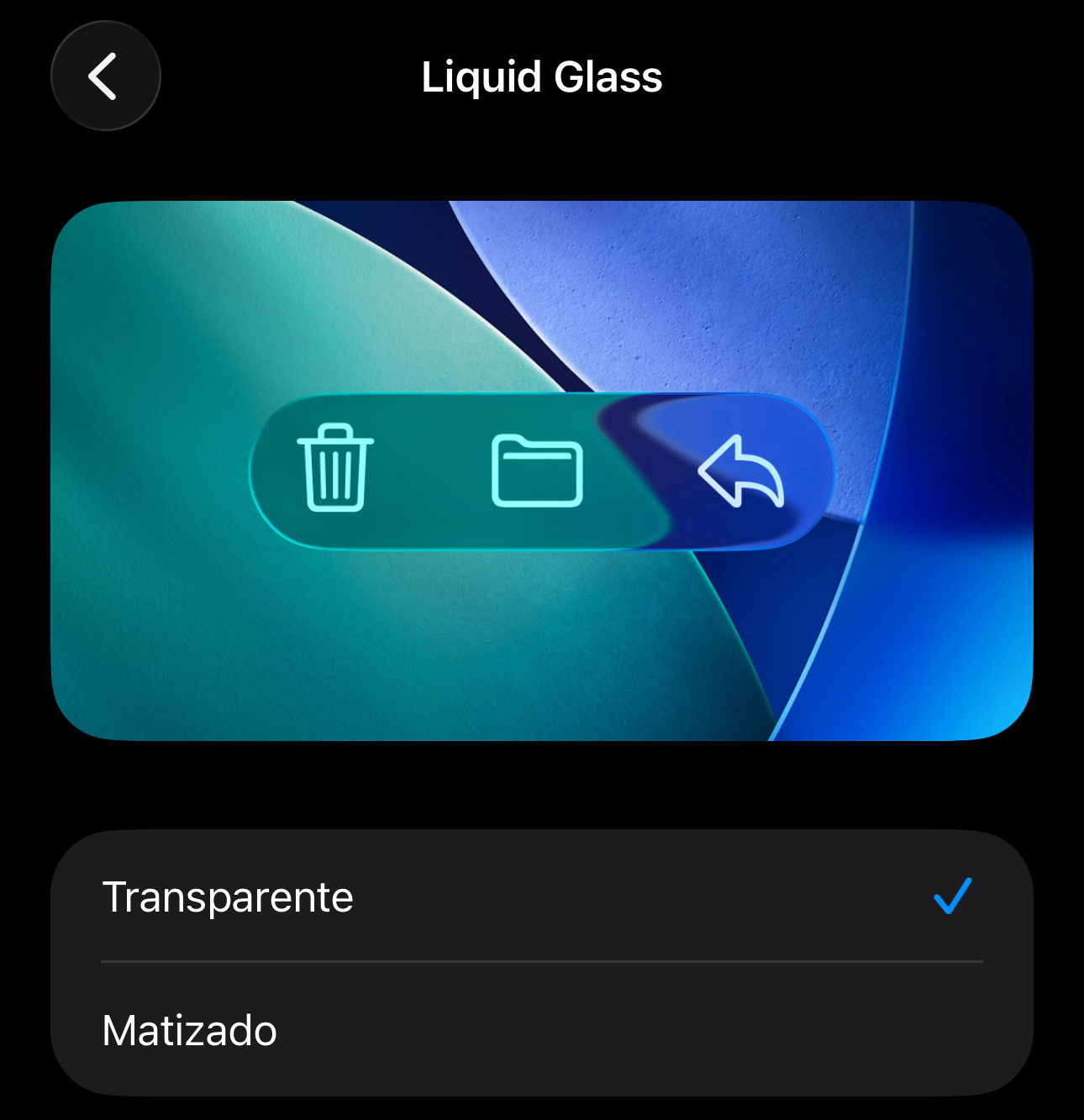Go back from Liquid Glass settings
The height and width of the screenshot is (1120, 1084).
(x=105, y=76)
